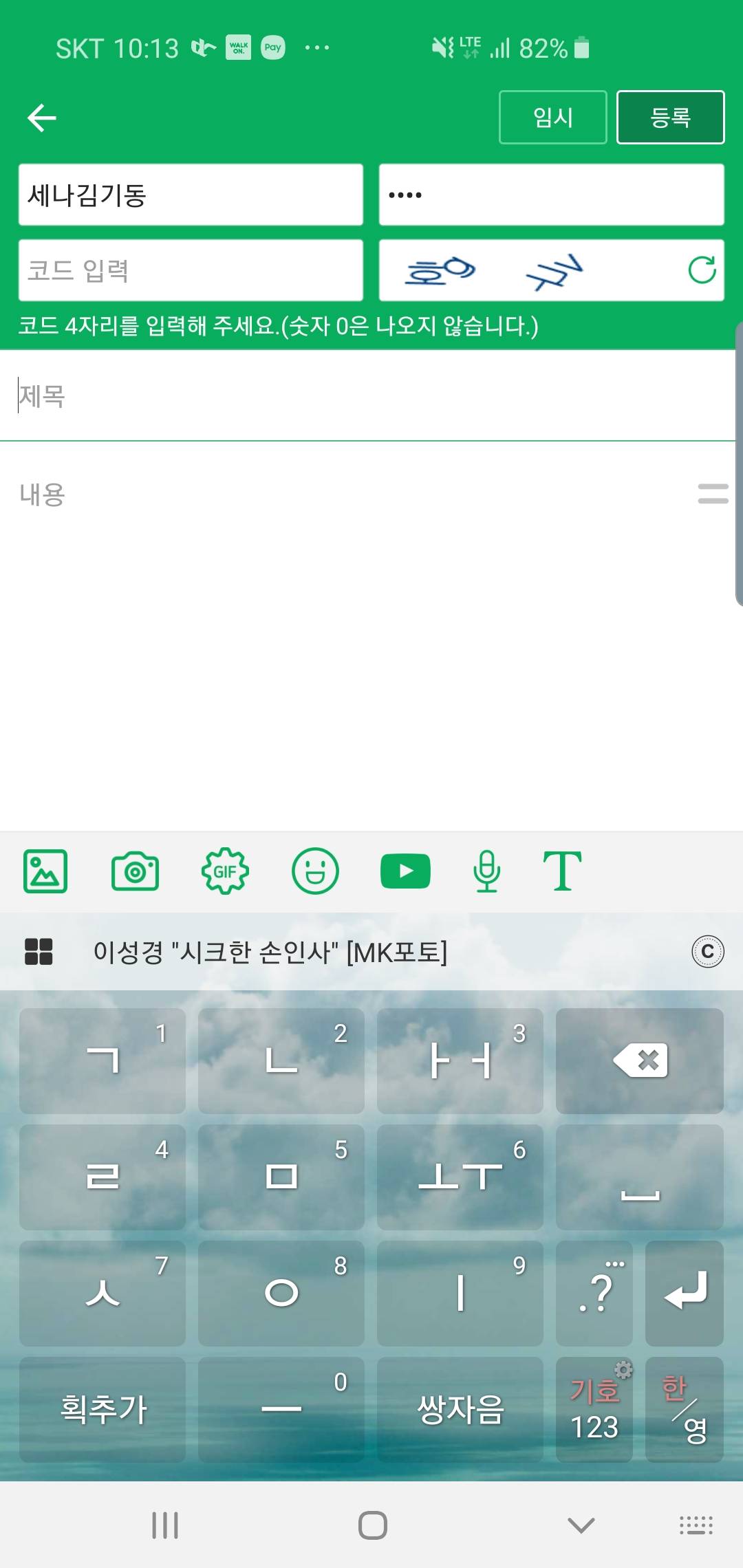Attach an image from gallery
Viewport: 743px width, 1568px height.
[45, 871]
